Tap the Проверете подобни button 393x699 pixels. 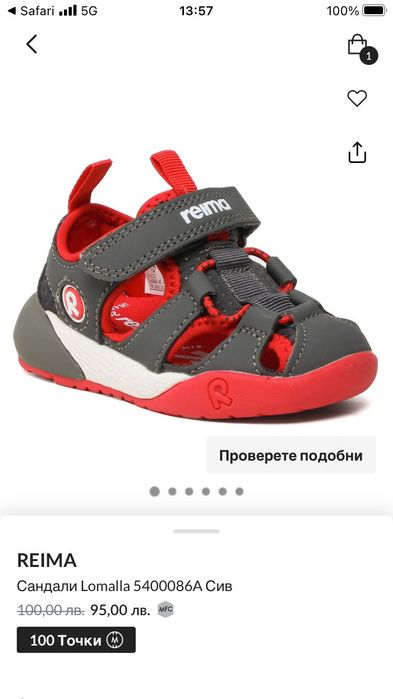click(291, 455)
